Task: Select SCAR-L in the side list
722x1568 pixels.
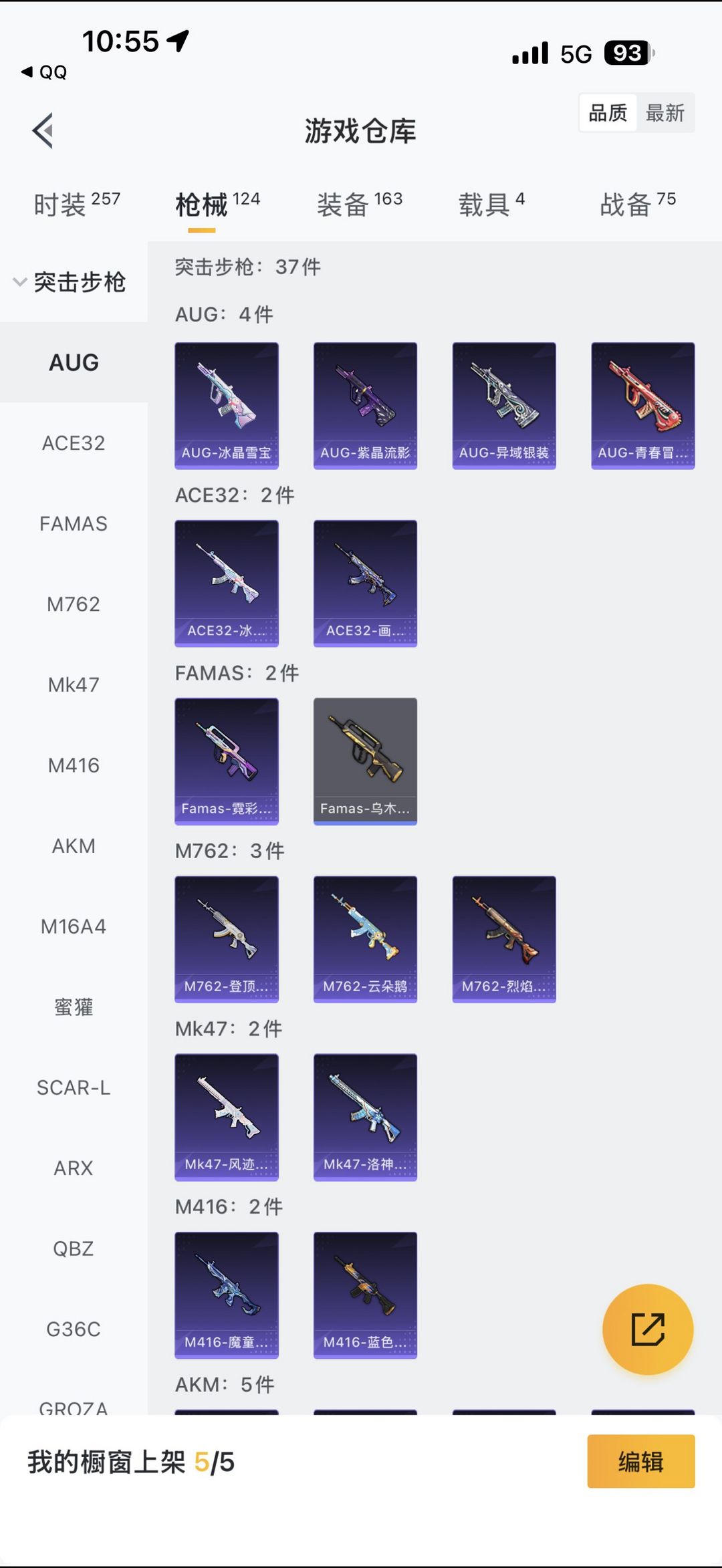Action: (74, 1087)
